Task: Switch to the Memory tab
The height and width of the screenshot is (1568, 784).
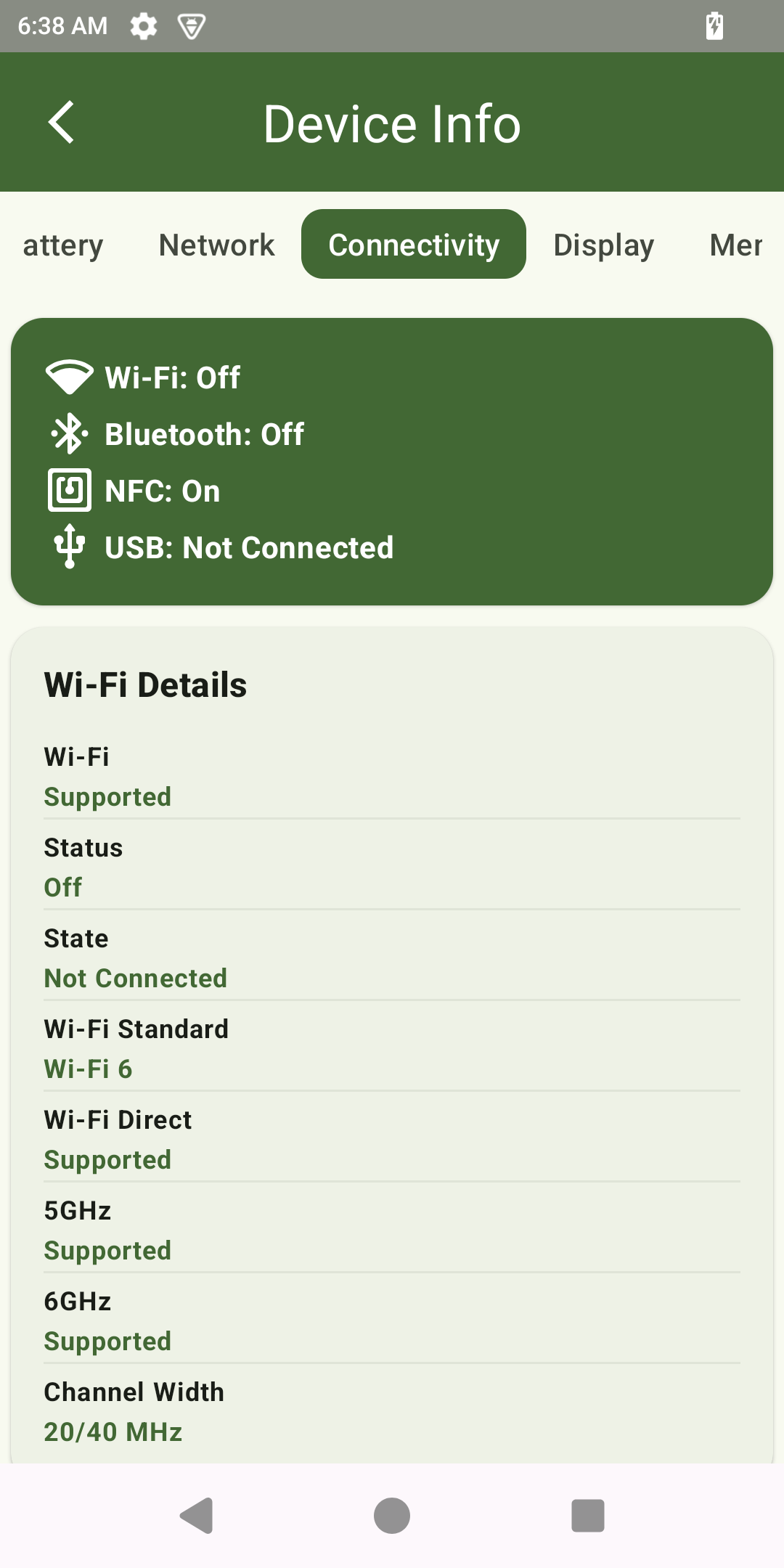Action: click(x=735, y=245)
